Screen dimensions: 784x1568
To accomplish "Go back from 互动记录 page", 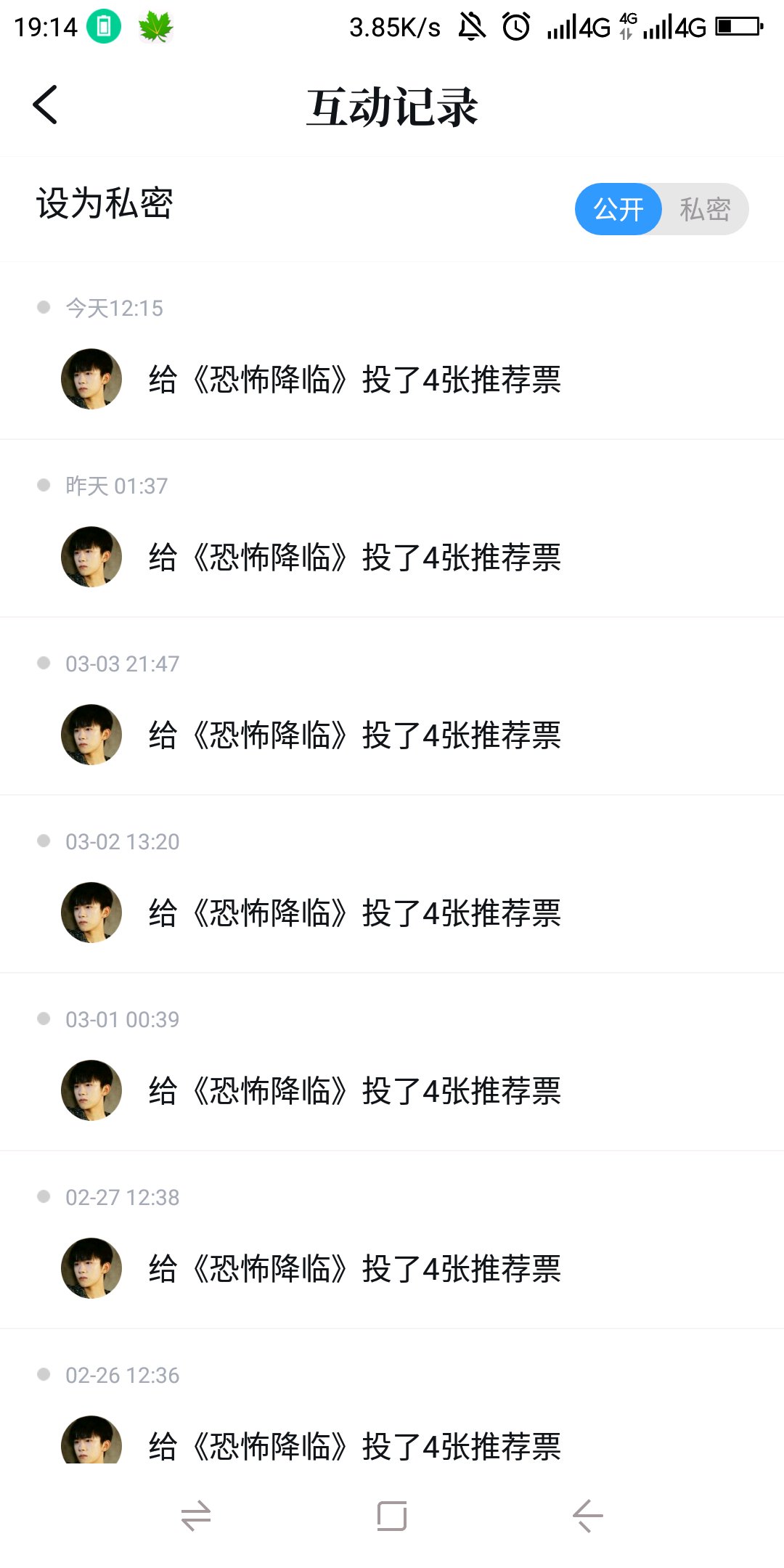I will (45, 105).
